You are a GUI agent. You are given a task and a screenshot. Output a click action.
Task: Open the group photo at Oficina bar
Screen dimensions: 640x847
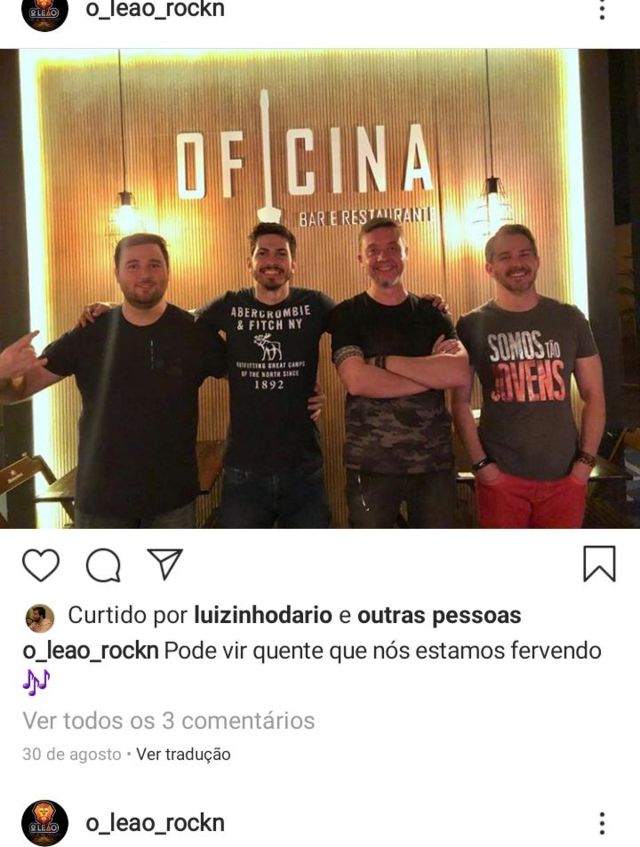pos(320,288)
